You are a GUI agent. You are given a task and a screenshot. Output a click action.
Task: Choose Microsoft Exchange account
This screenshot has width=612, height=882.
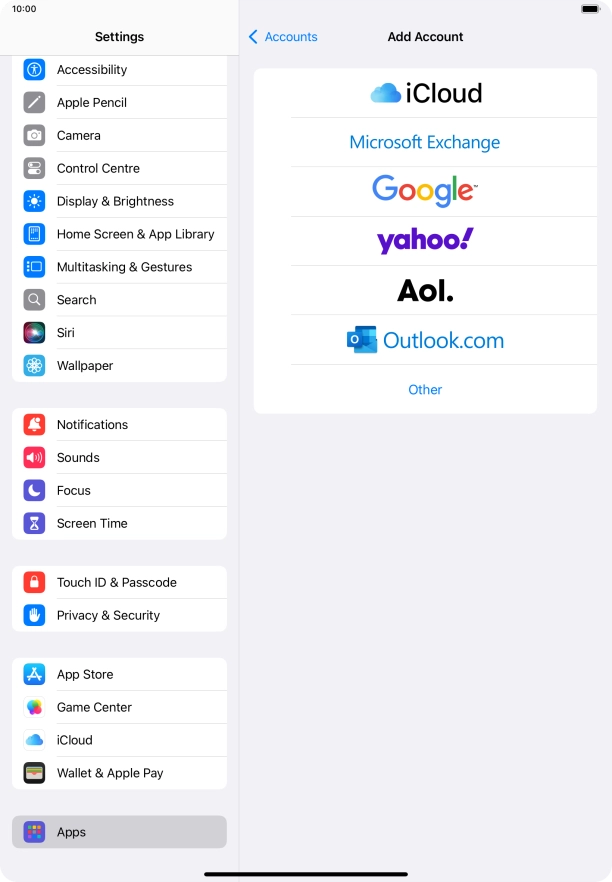point(425,142)
